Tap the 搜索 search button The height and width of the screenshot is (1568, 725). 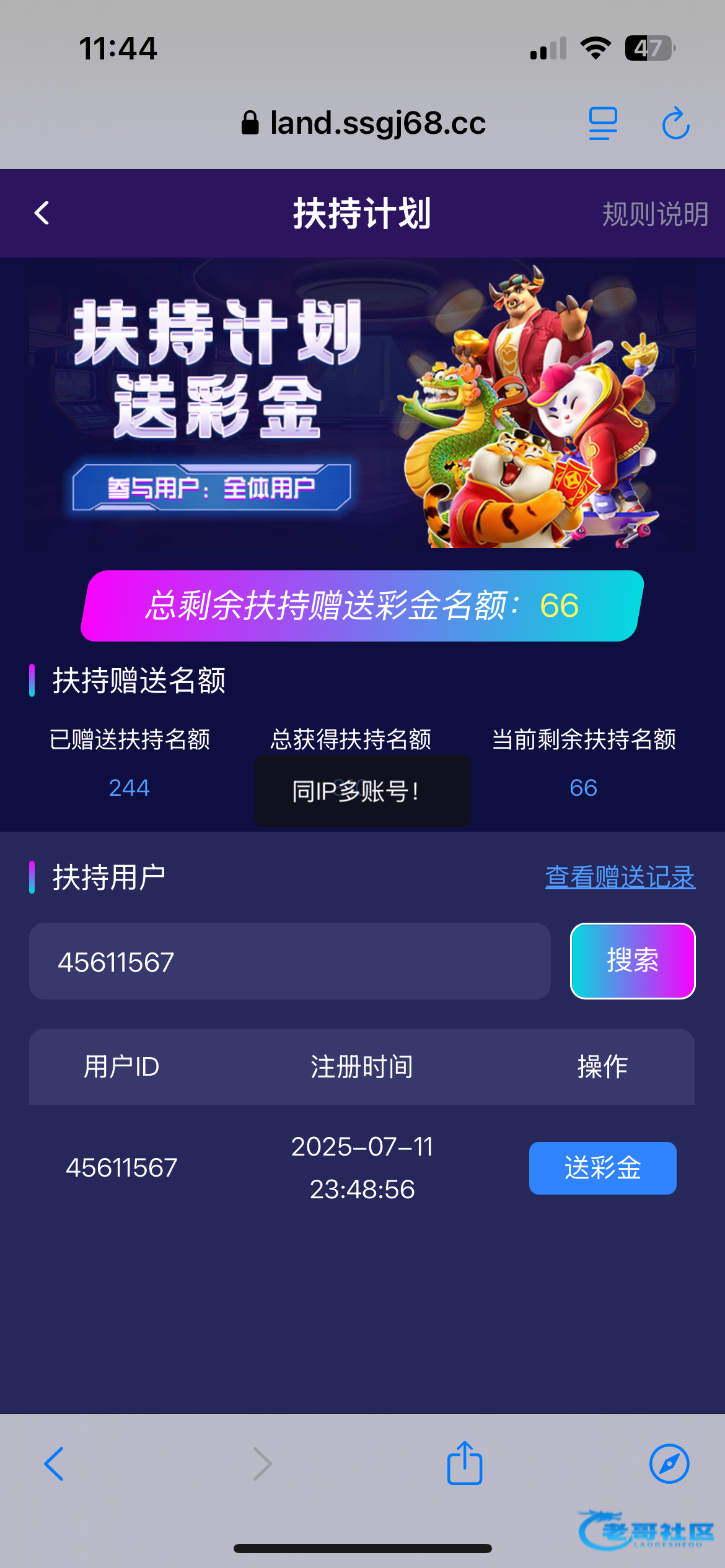click(632, 961)
